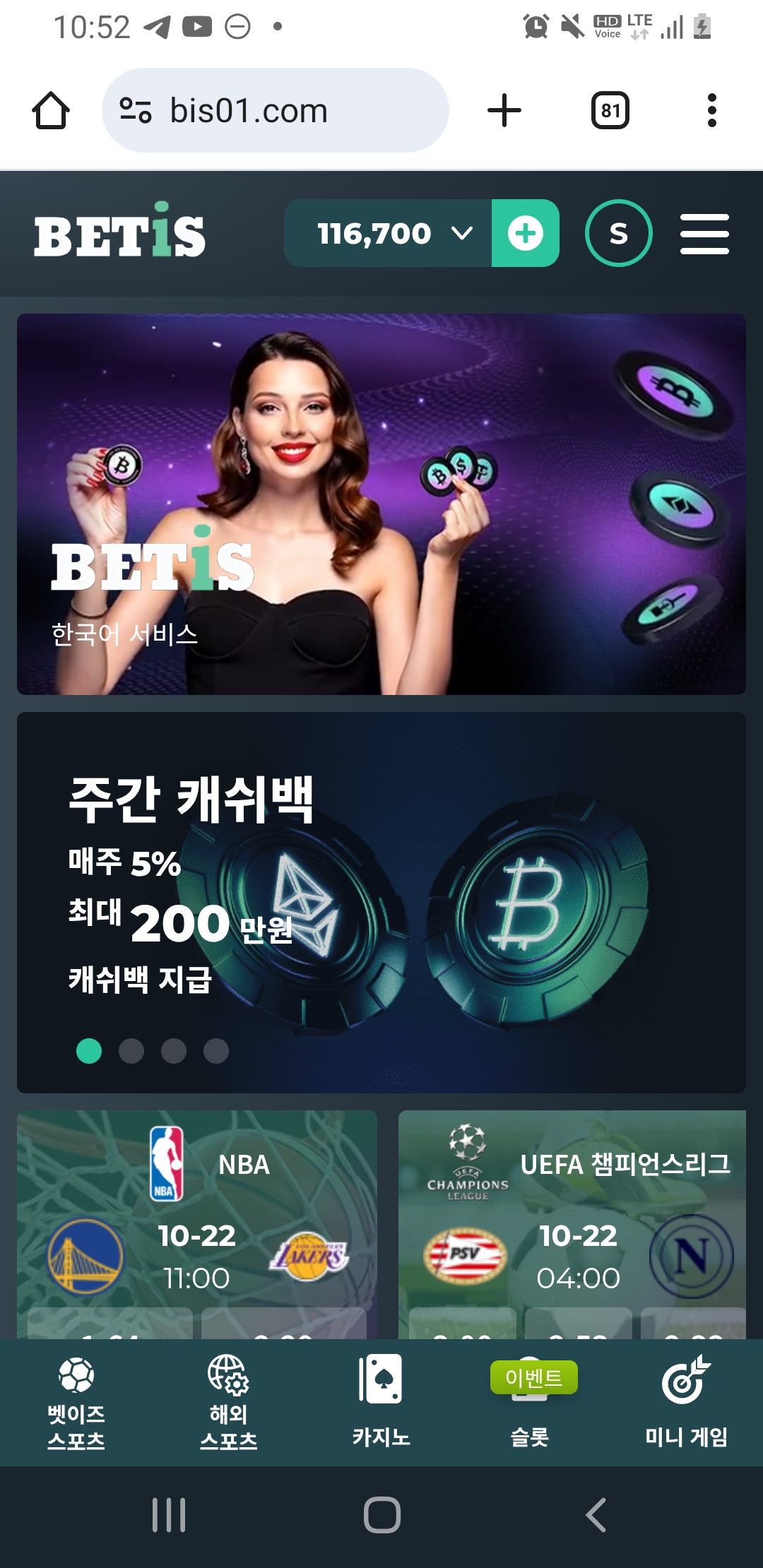Select the second banner page dot
This screenshot has height=1568, width=763.
point(131,1051)
